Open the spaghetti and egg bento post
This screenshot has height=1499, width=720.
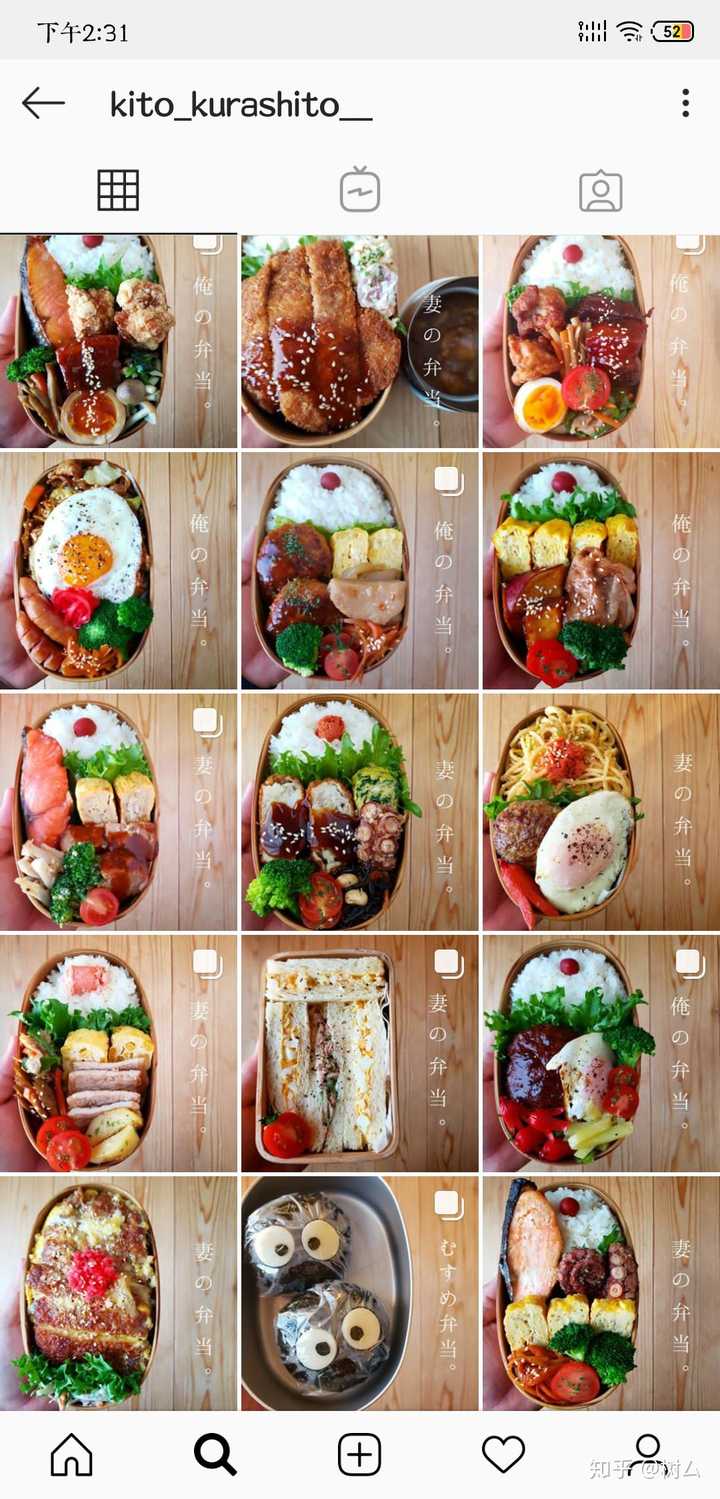pyautogui.click(x=600, y=811)
